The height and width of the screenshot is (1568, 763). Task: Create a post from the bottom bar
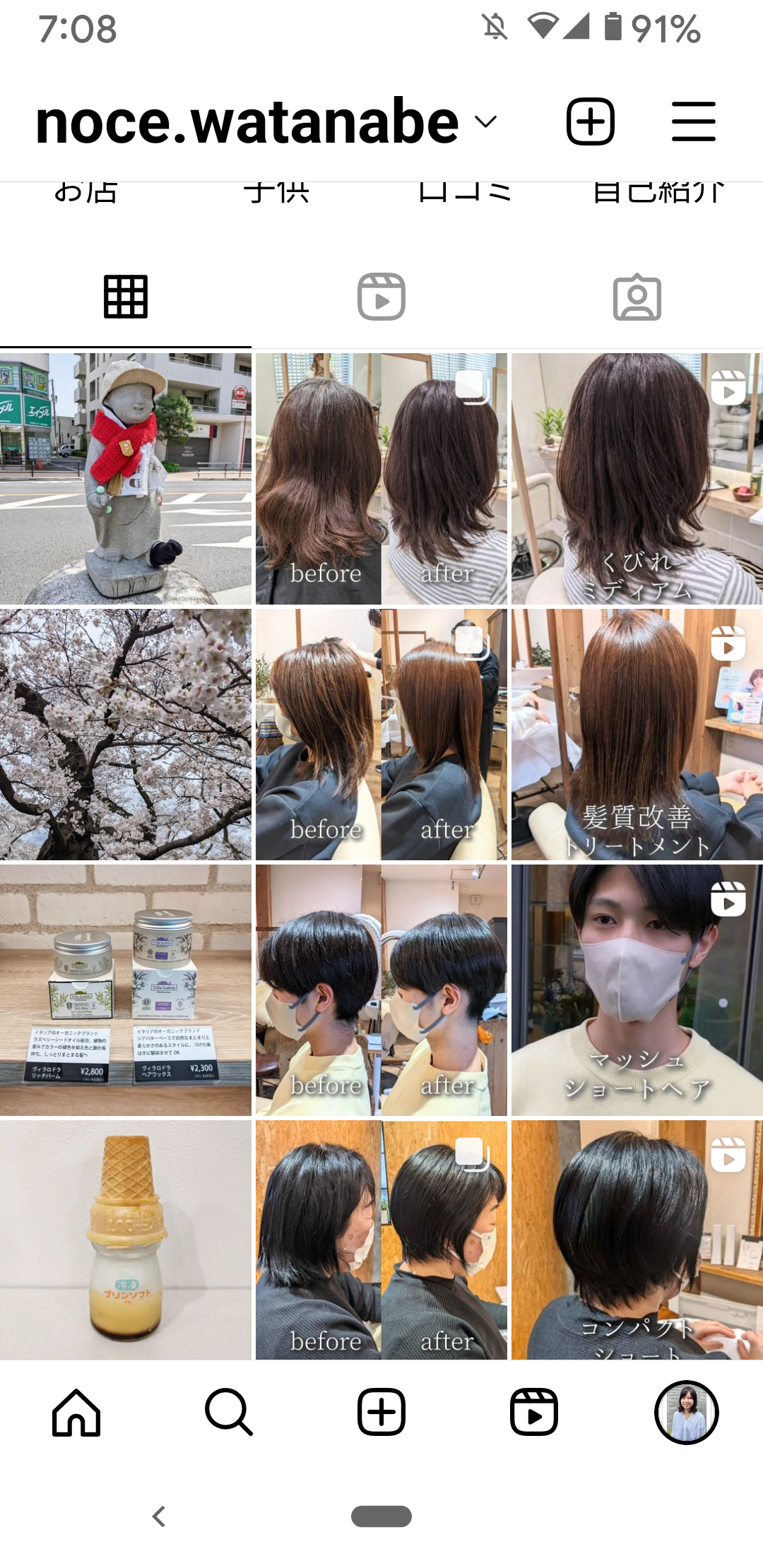381,1413
